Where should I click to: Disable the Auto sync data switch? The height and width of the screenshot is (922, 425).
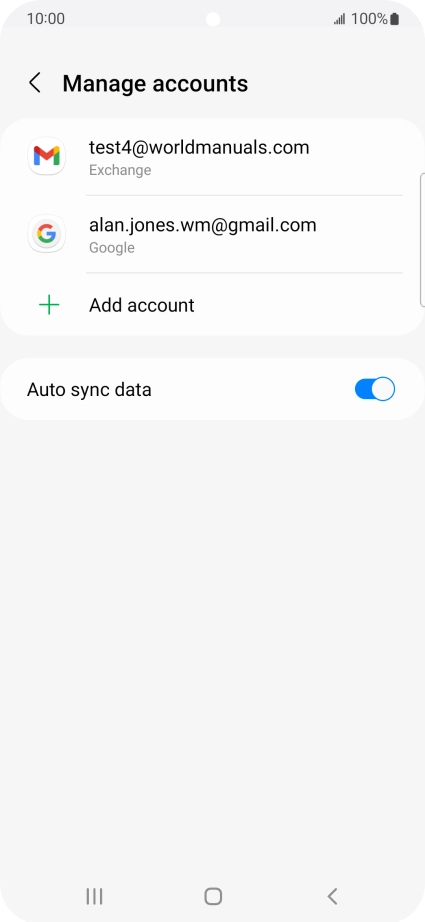[374, 389]
